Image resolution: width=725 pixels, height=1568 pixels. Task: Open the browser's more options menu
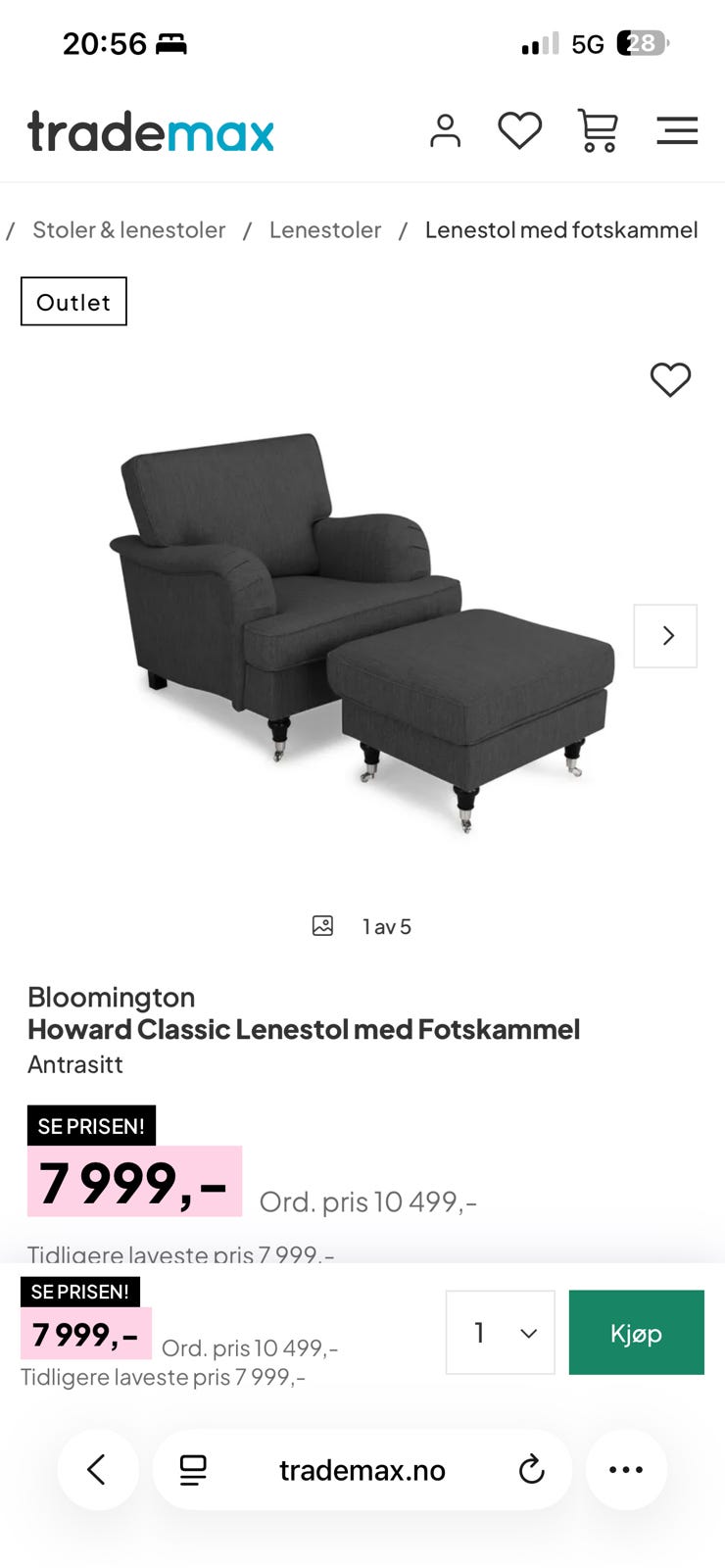[626, 1469]
